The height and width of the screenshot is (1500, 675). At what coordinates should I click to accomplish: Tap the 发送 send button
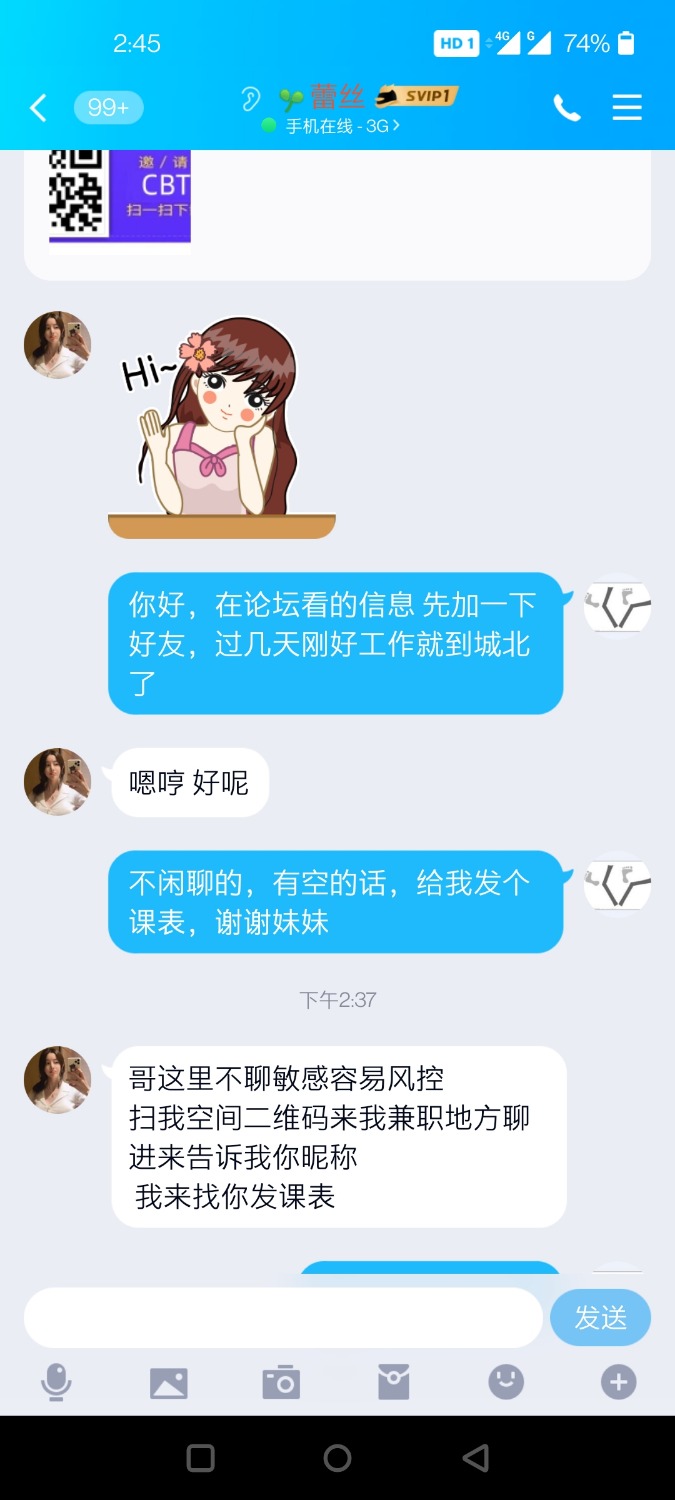[x=600, y=1318]
